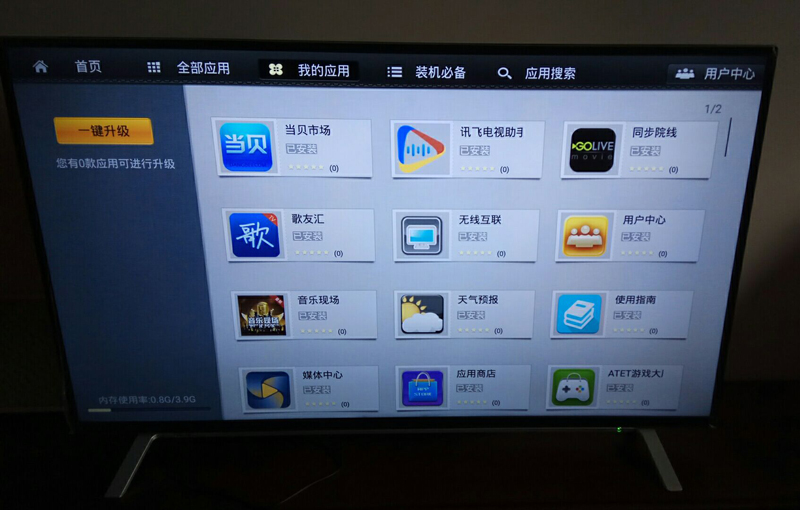Open the 歌友汇 app card

pyautogui.click(x=300, y=235)
